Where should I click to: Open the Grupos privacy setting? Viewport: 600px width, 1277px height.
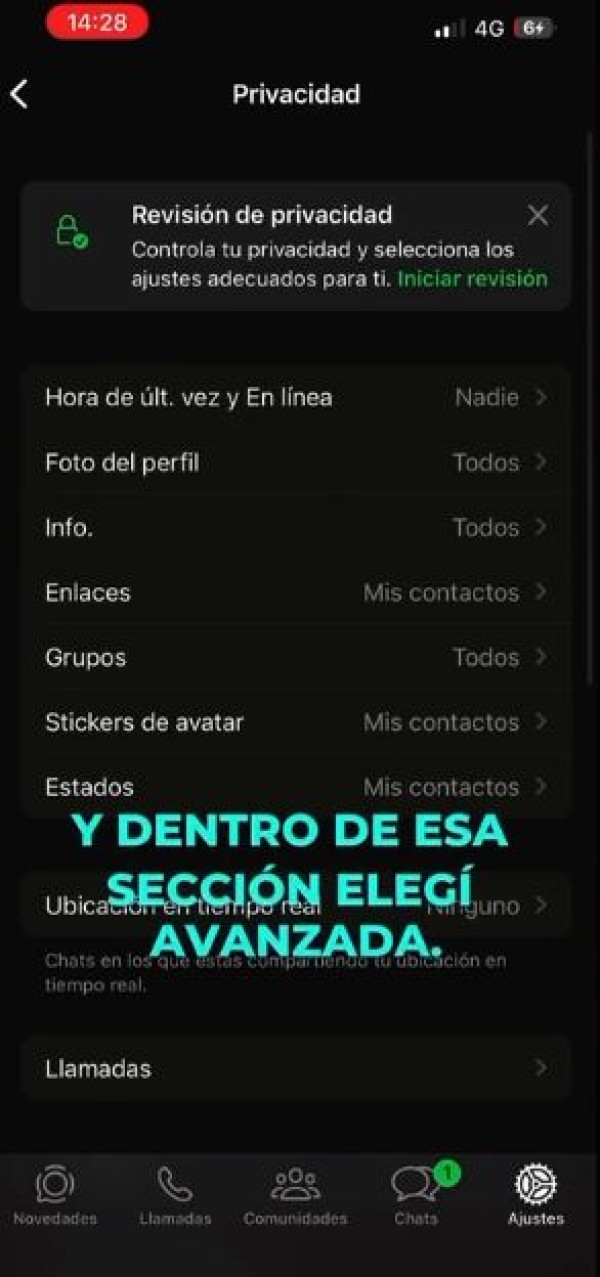point(296,657)
